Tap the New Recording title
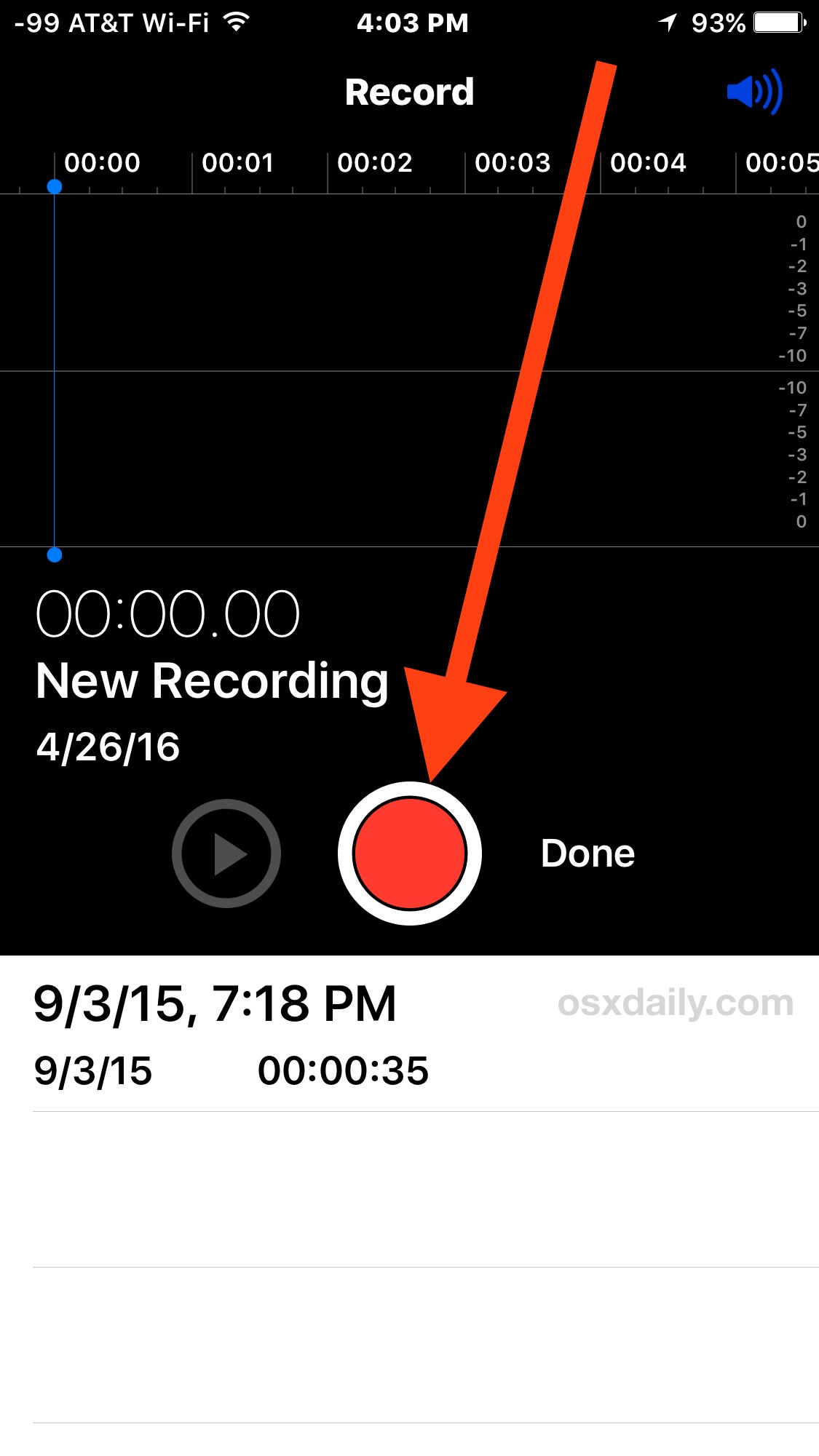819x1456 pixels. pos(212,681)
